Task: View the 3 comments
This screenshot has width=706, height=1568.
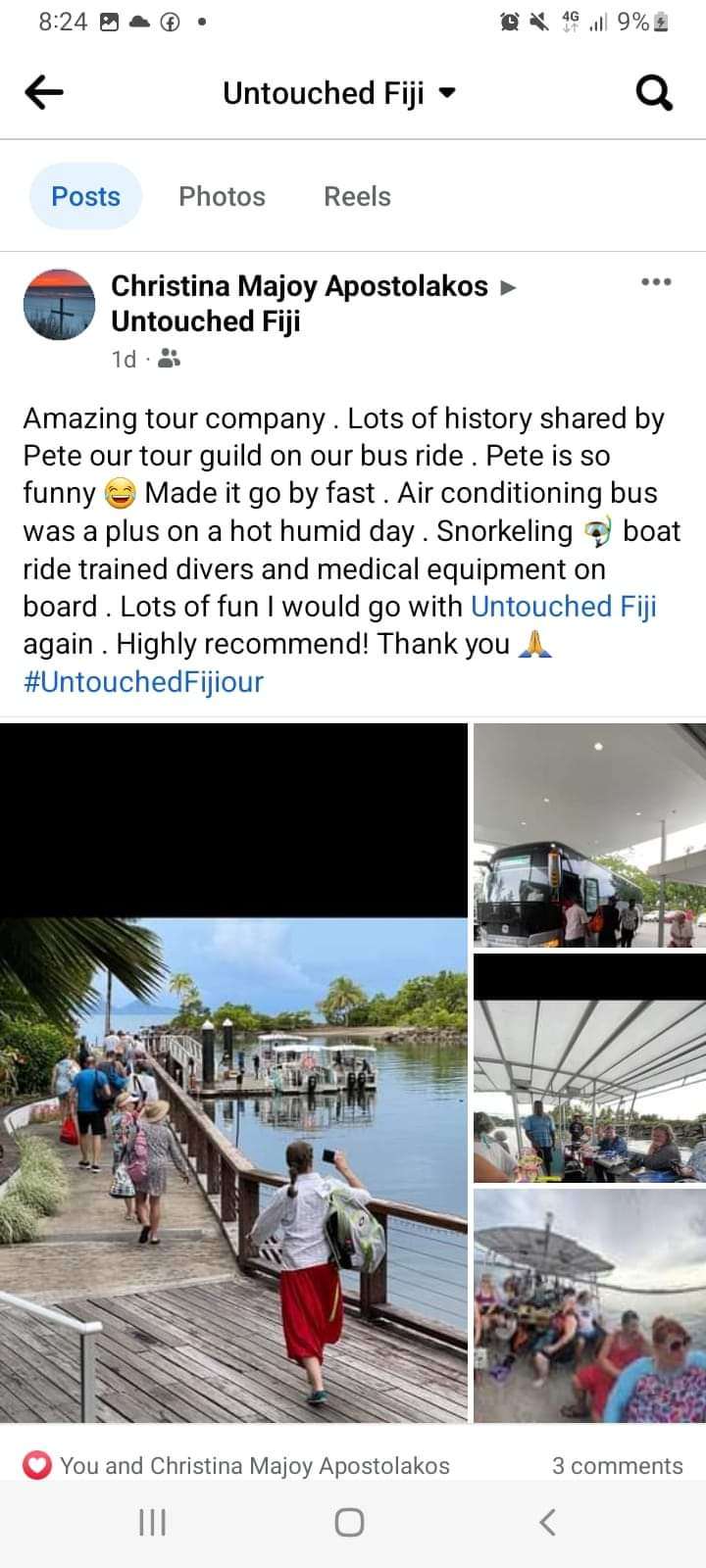Action: click(617, 1465)
